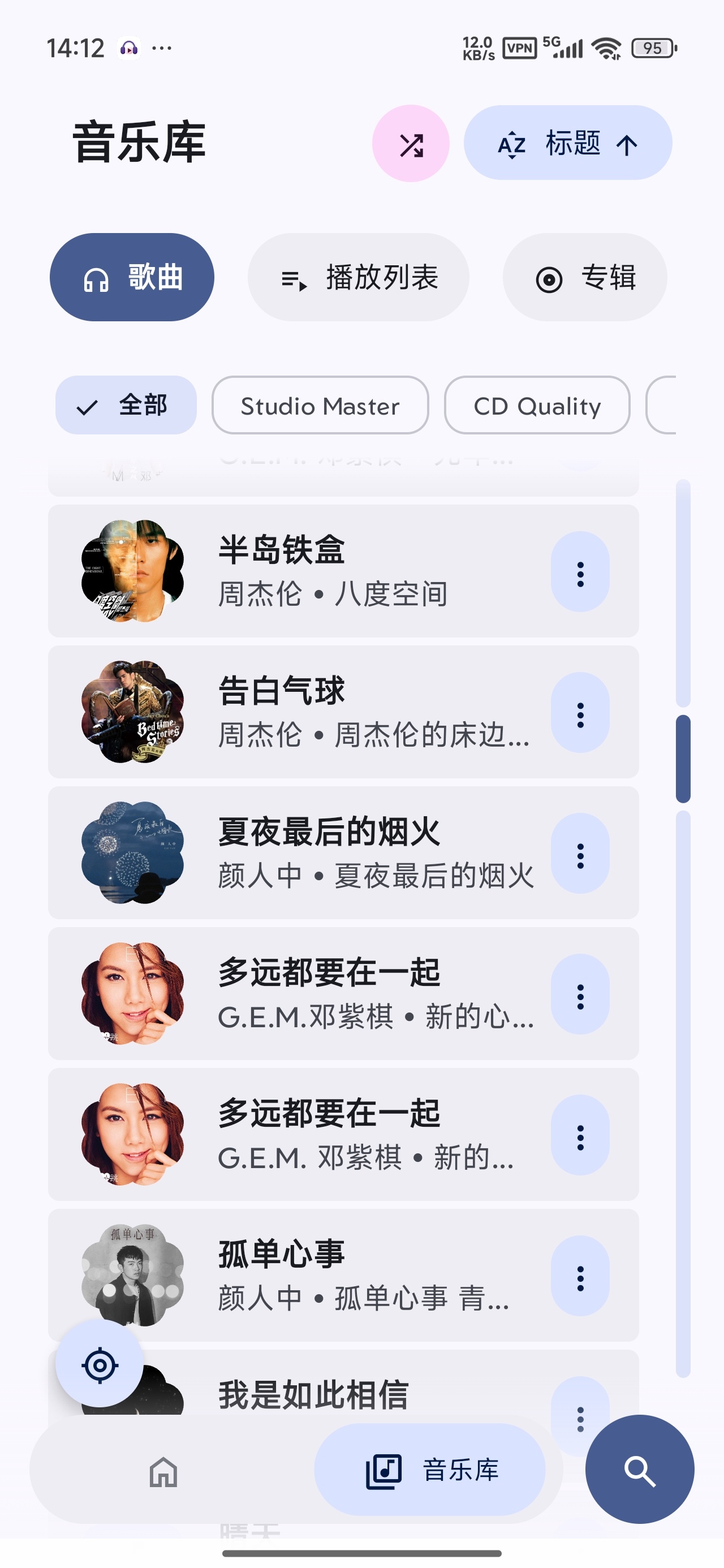Filter songs by CD Quality
This screenshot has height=1568, width=724.
click(537, 406)
